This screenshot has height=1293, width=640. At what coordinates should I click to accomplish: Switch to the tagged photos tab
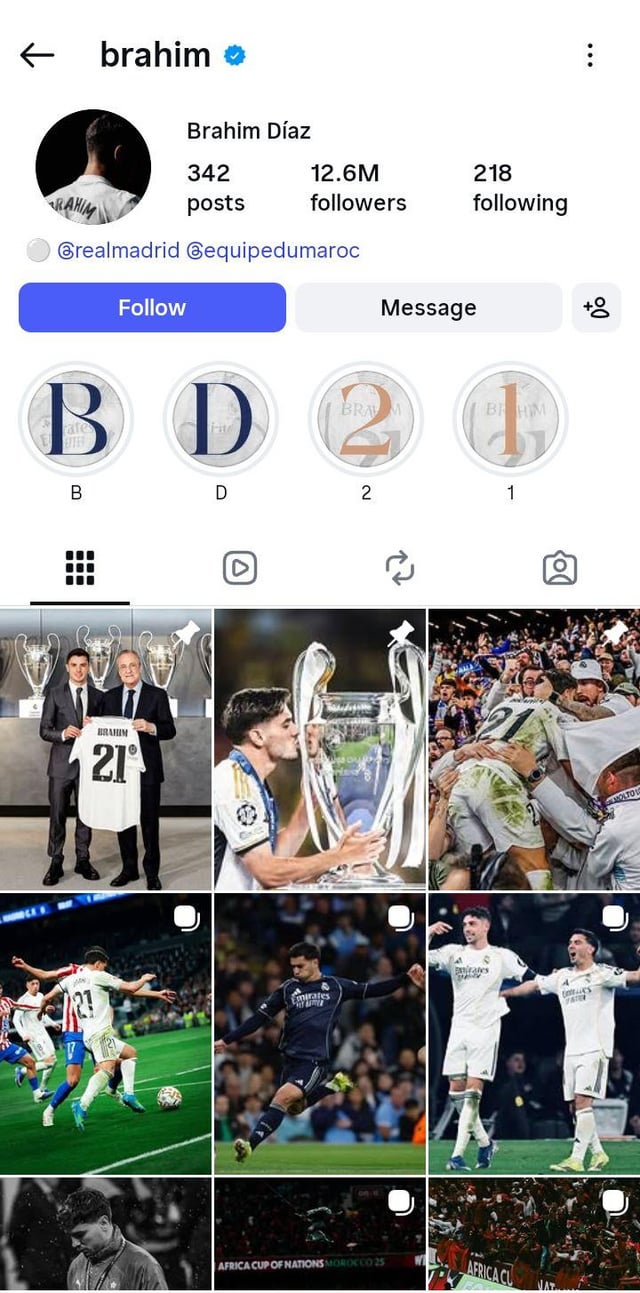pos(559,568)
